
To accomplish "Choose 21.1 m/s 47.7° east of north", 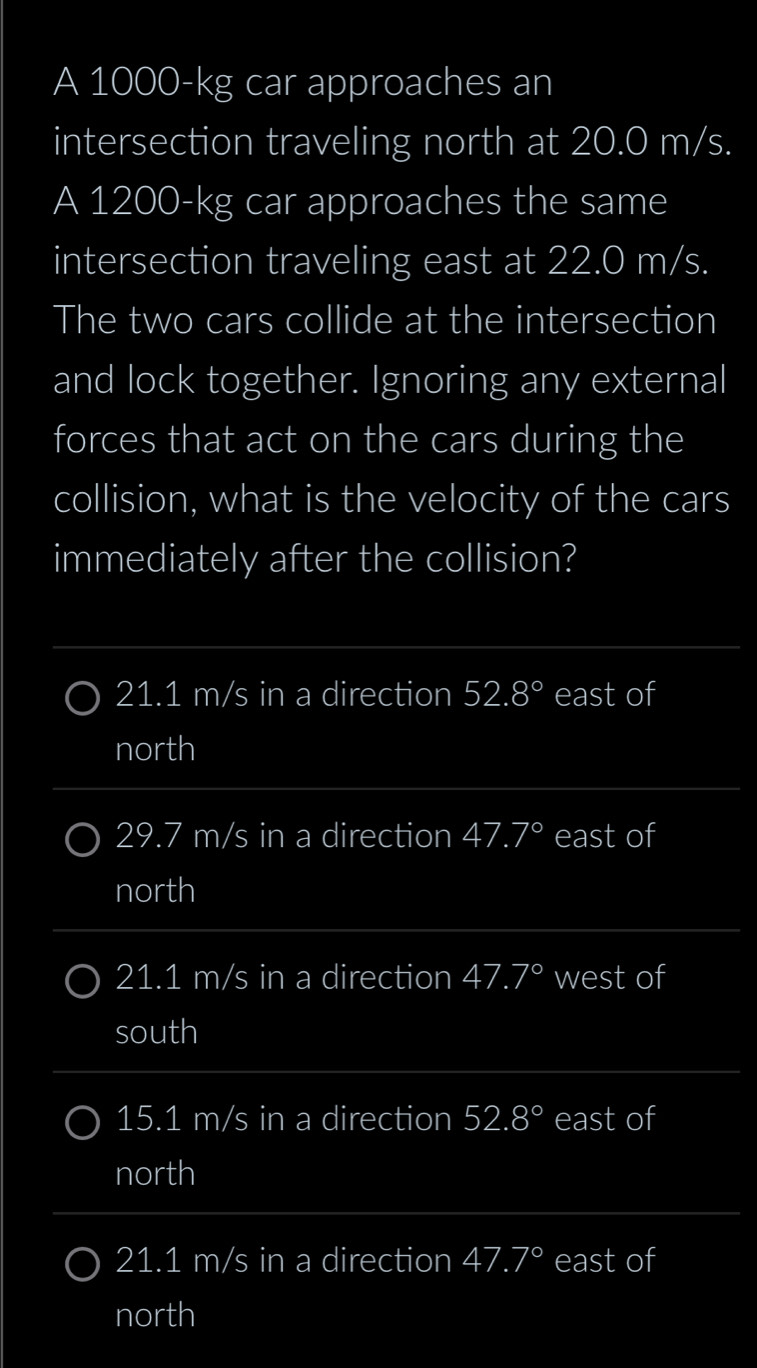I will pos(84,1264).
